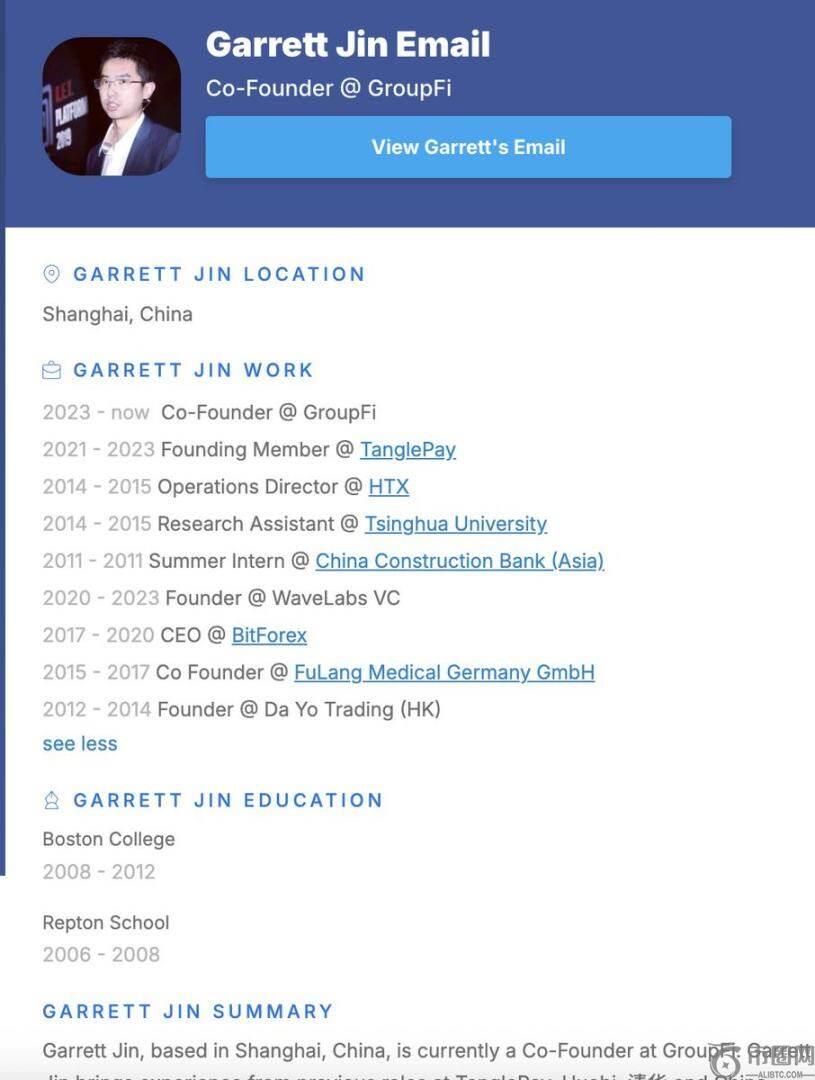Open China Construction Bank (Asia) link
The height and width of the screenshot is (1080, 815).
coord(460,561)
